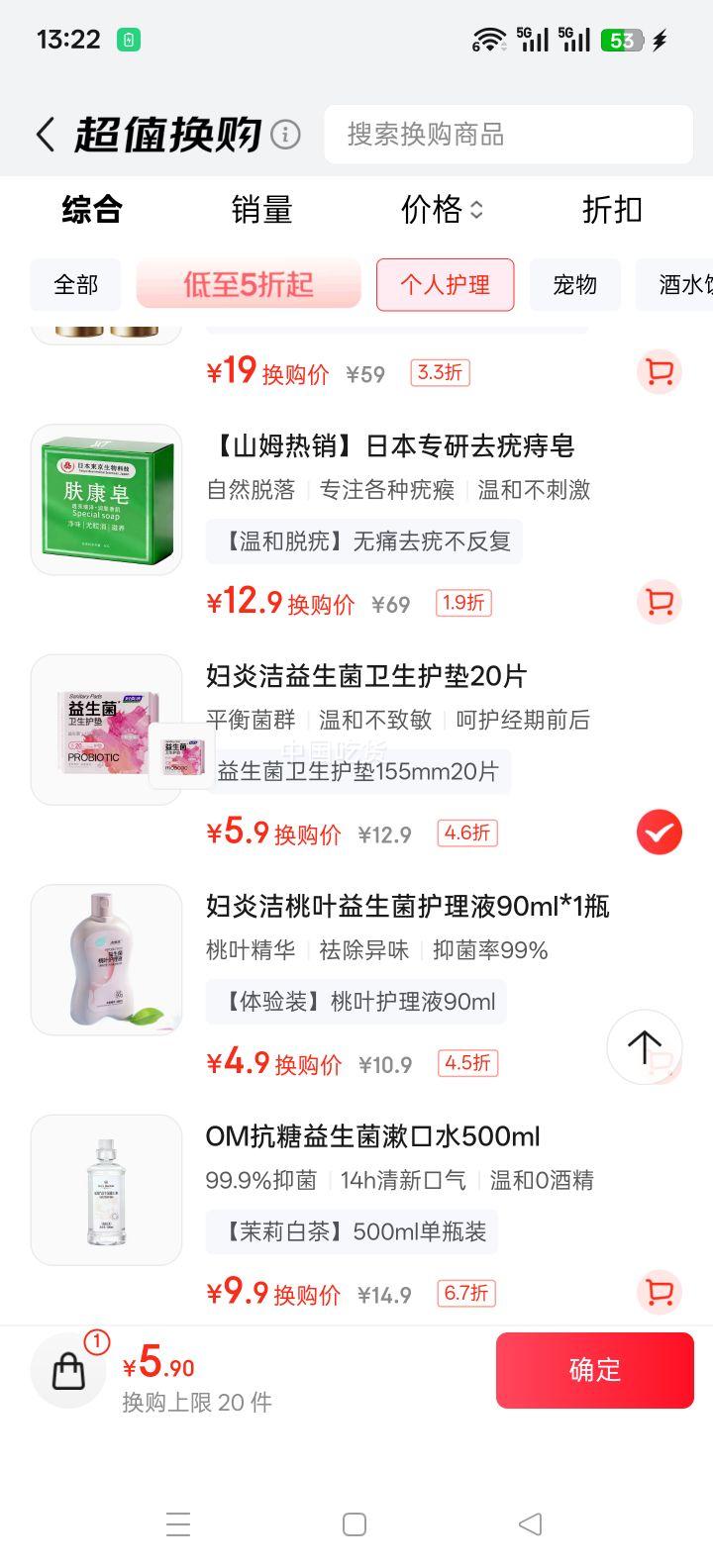Viewport: 713px width, 1568px height.
Task: Filter by 低至5折起 chip
Action: pos(249,285)
